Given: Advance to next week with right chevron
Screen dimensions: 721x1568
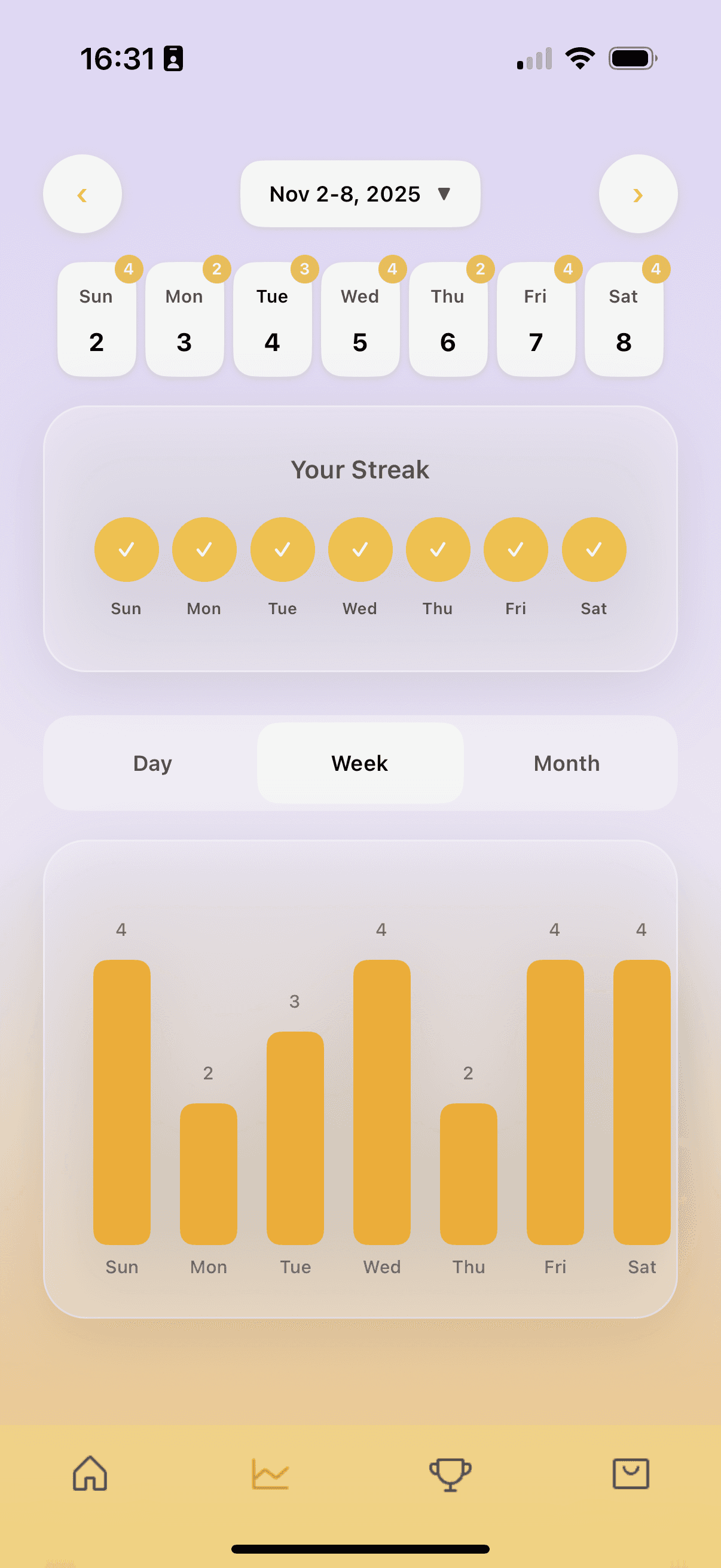Looking at the screenshot, I should coord(638,194).
